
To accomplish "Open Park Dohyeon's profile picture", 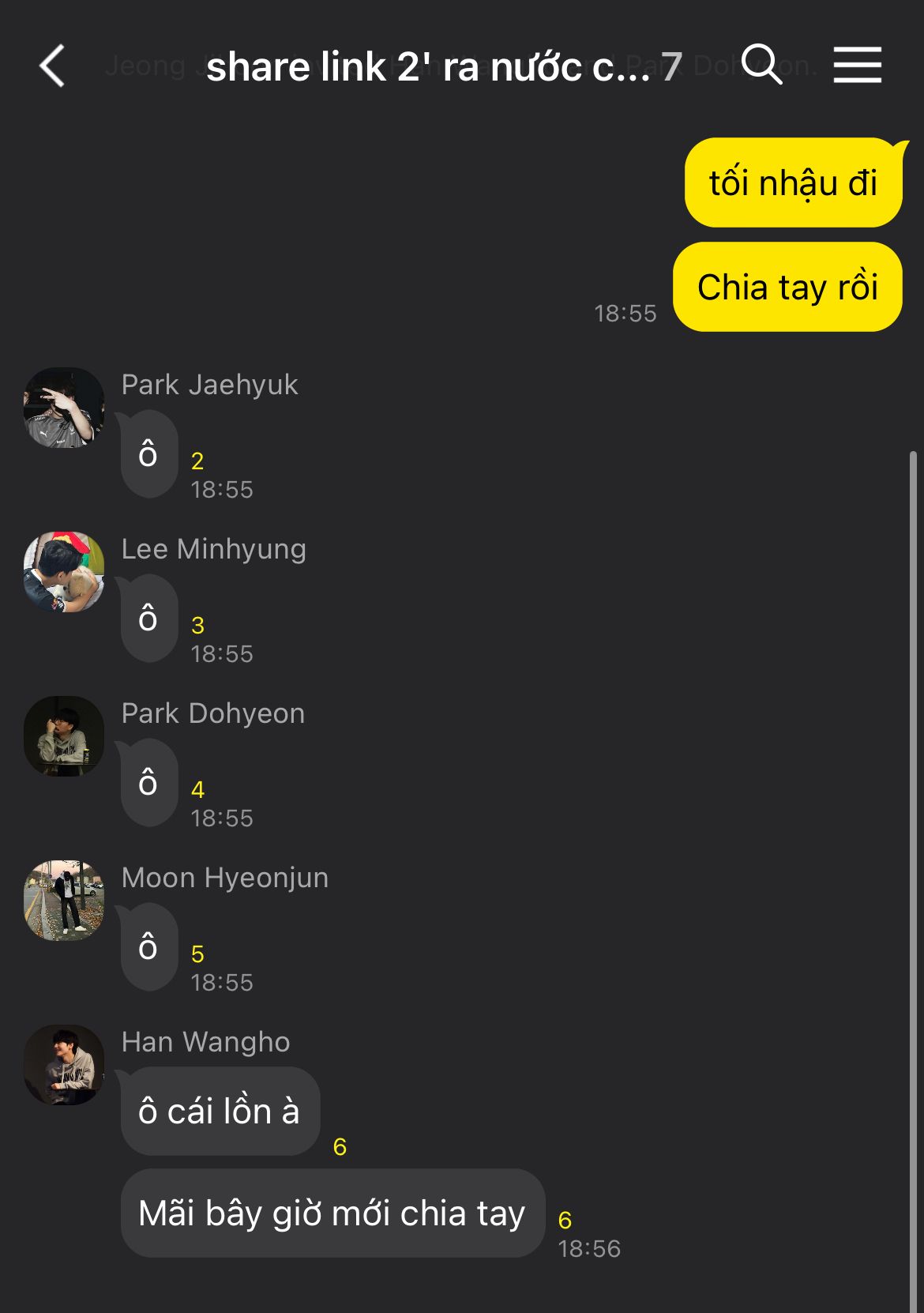I will tap(64, 736).
